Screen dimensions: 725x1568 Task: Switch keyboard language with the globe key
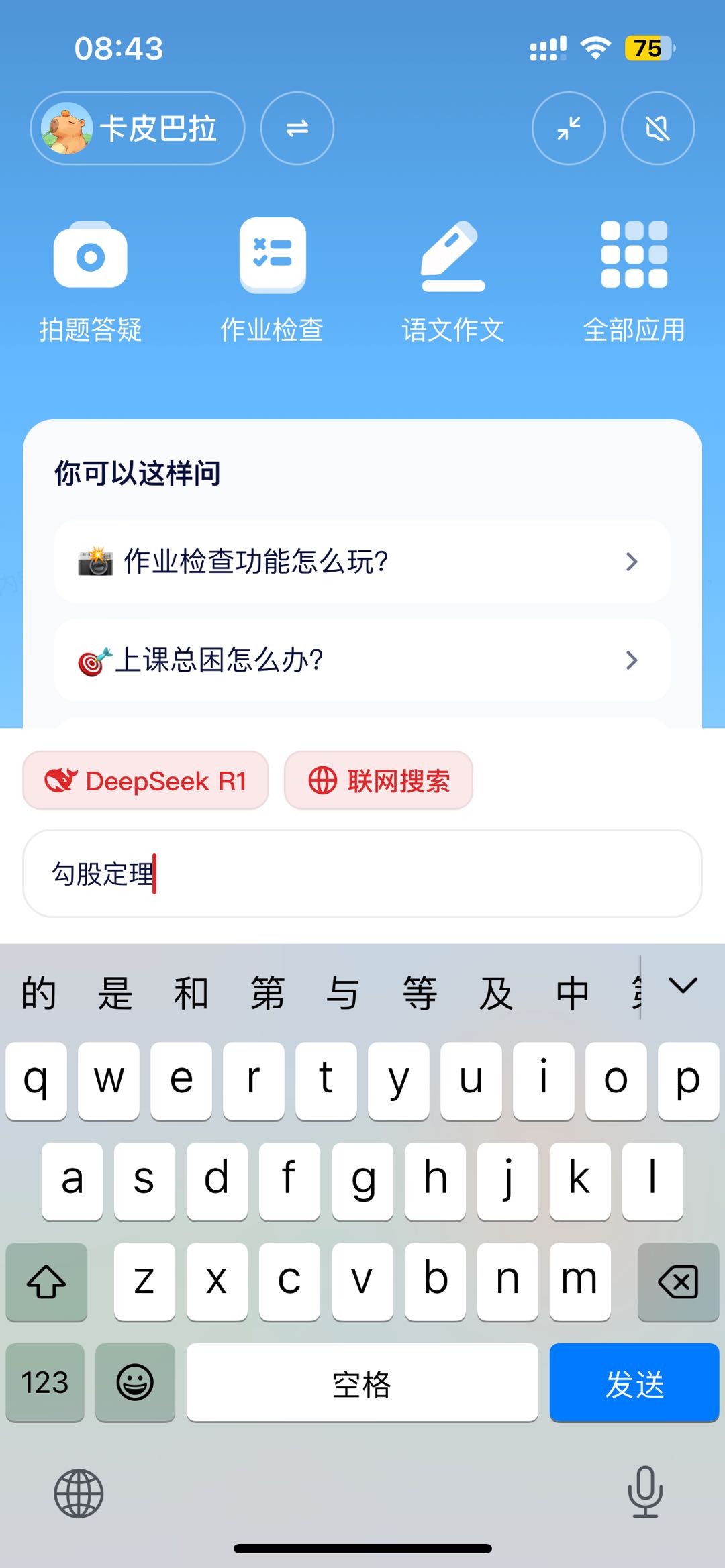click(x=79, y=1493)
